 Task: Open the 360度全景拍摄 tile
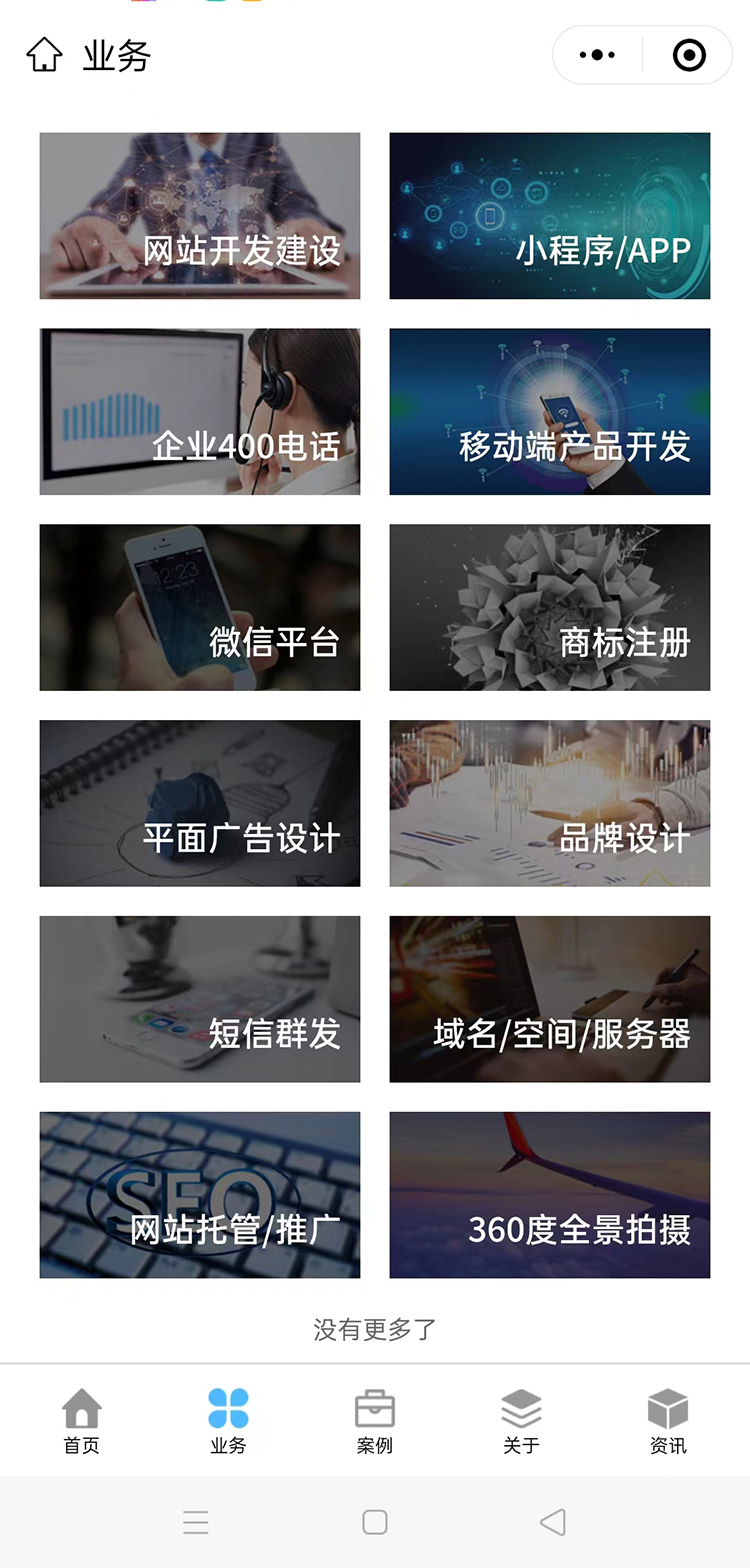tap(550, 1196)
